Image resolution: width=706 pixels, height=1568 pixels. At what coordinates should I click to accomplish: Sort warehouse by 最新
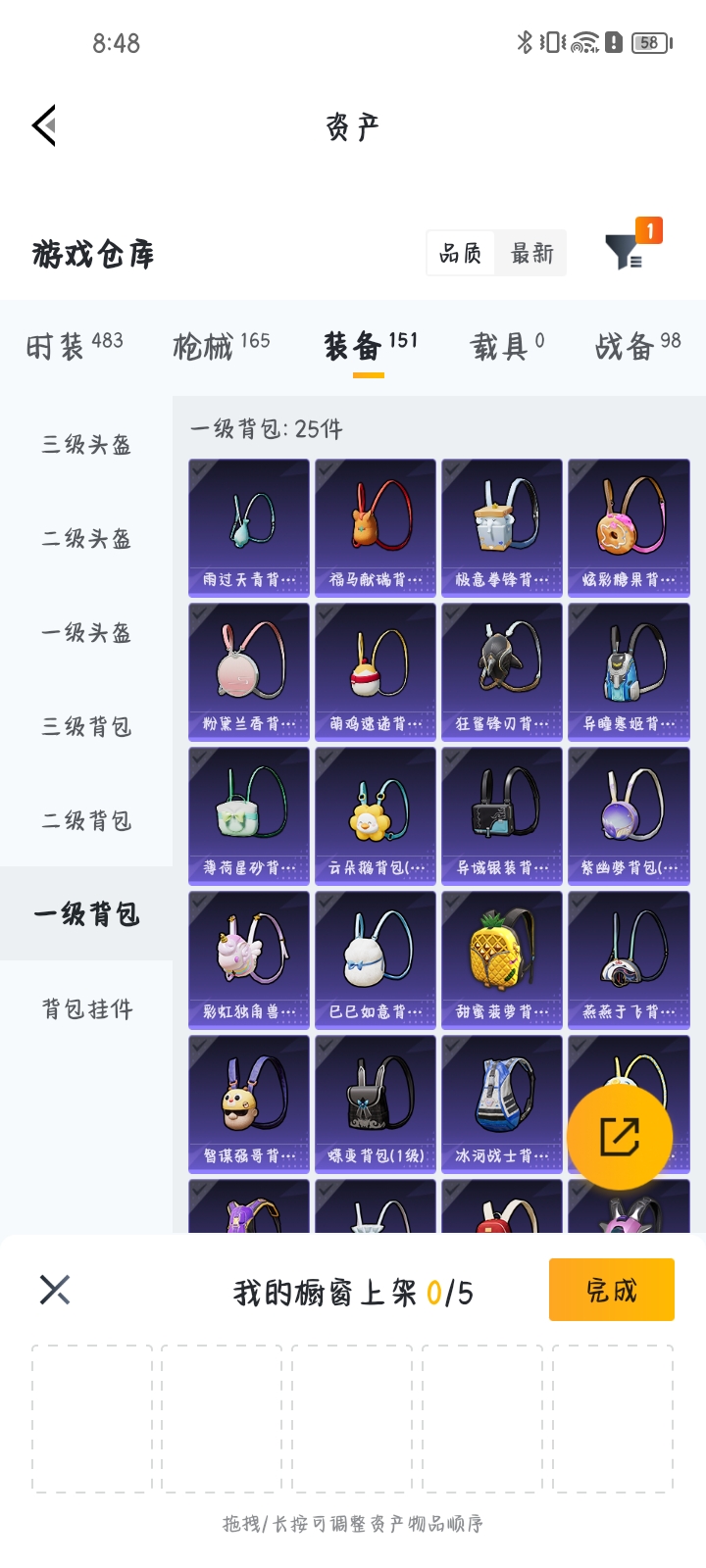coord(531,254)
